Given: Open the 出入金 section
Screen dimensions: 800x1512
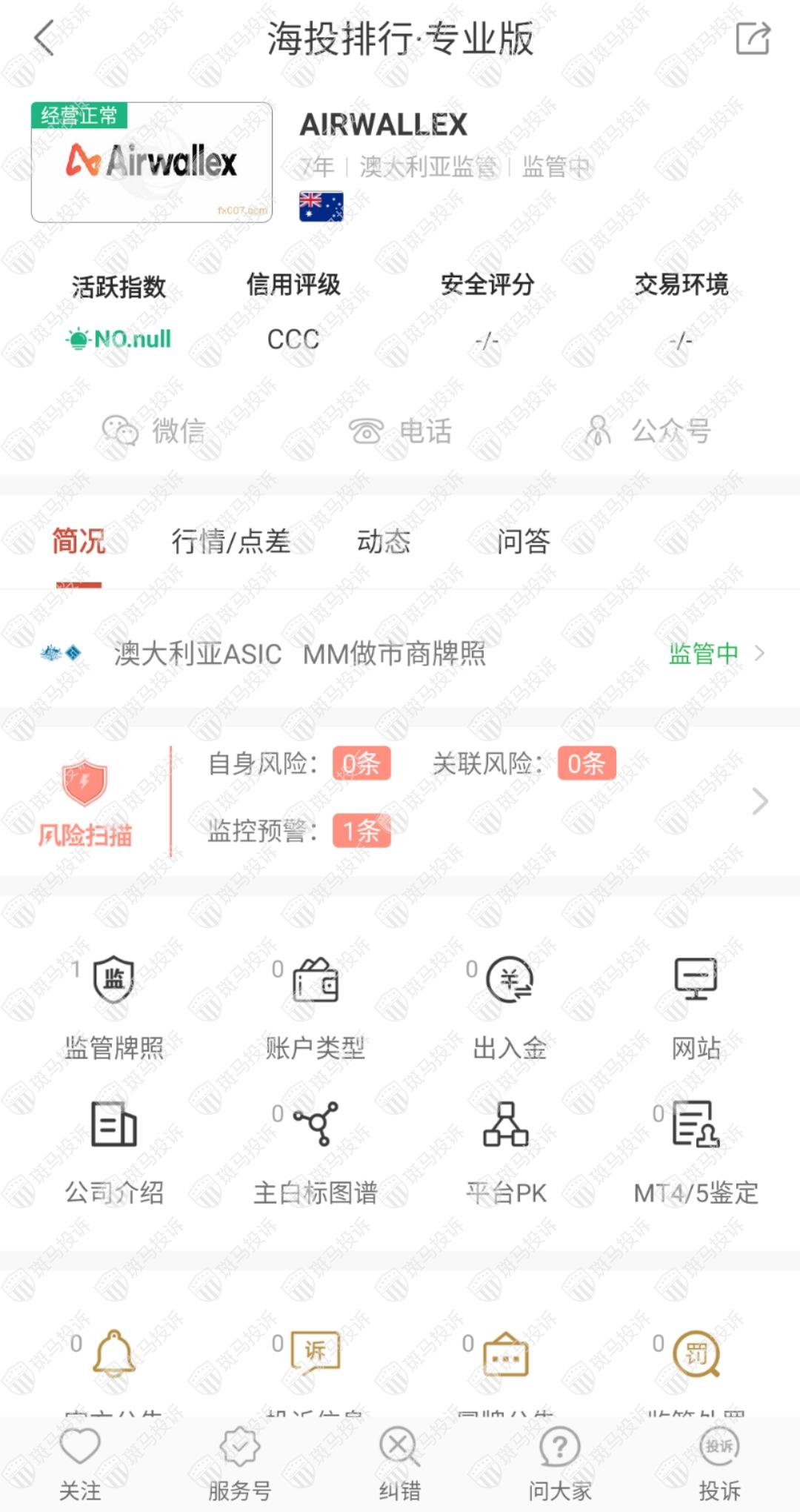Looking at the screenshot, I should click(510, 1008).
